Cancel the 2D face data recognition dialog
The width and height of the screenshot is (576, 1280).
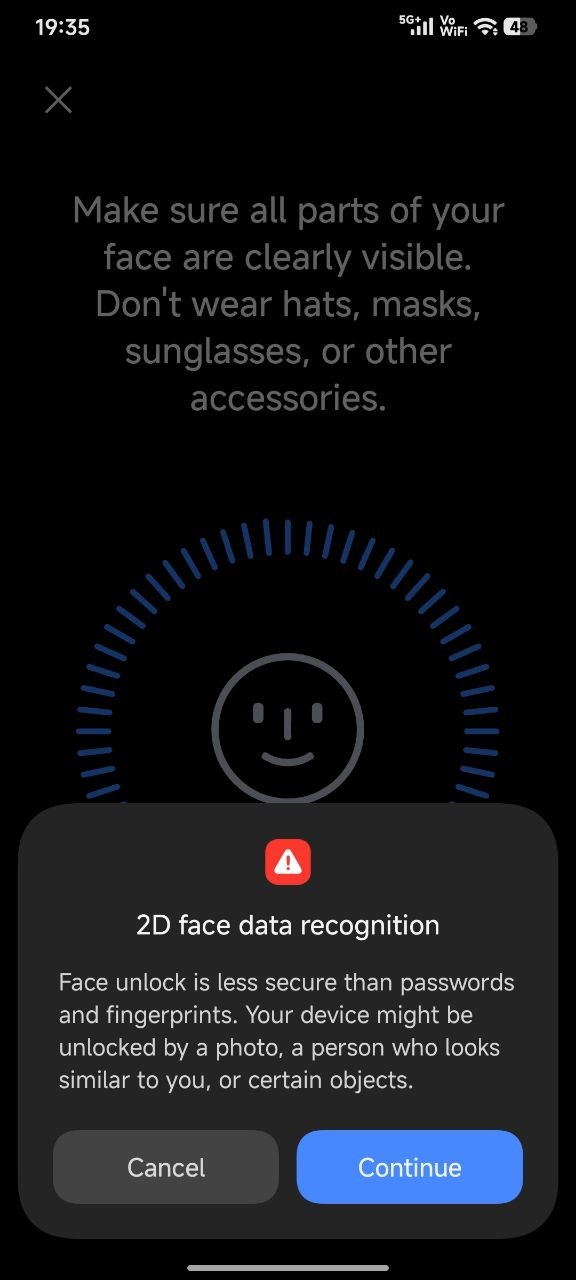pos(166,1167)
